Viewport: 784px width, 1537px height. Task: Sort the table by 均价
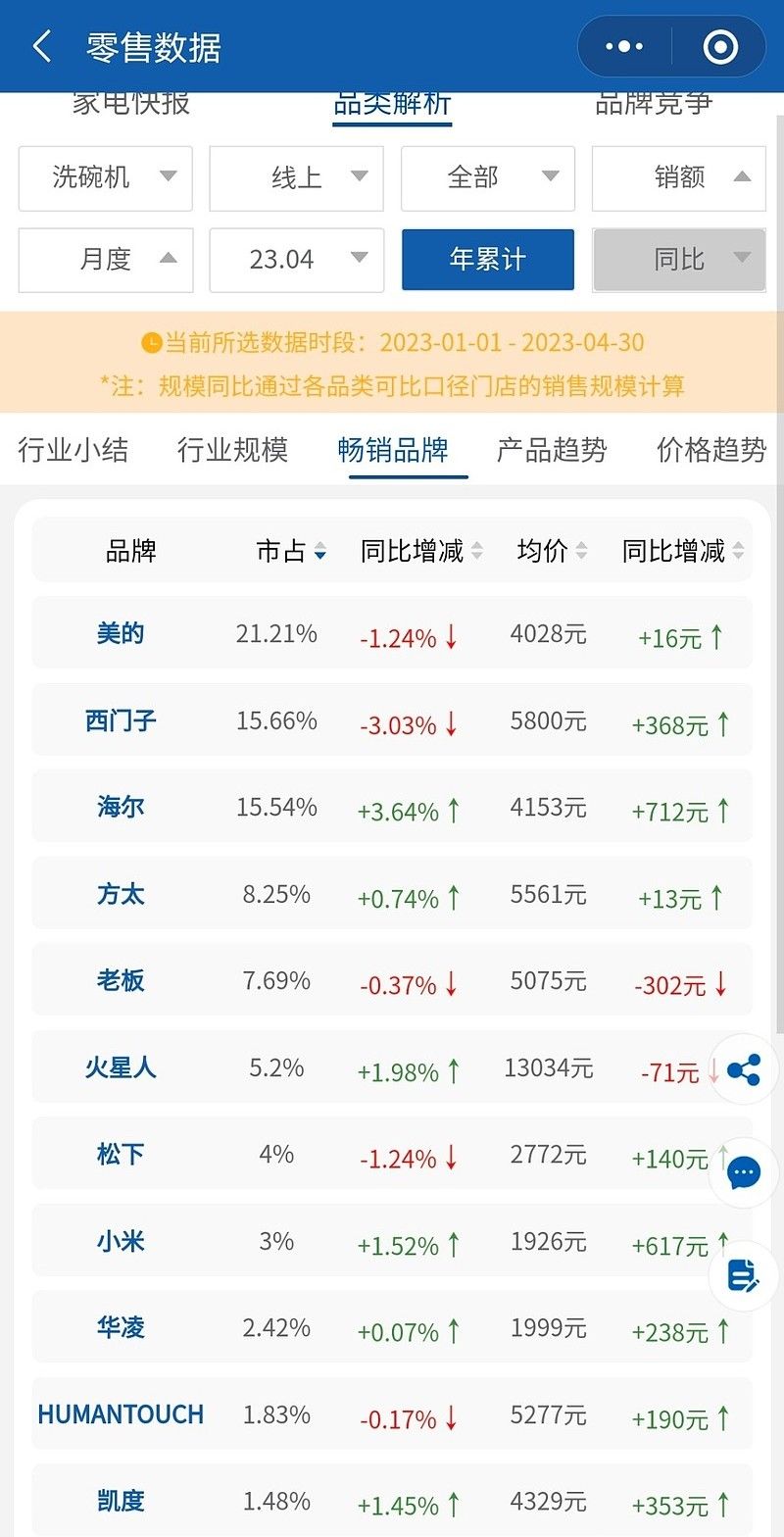552,551
